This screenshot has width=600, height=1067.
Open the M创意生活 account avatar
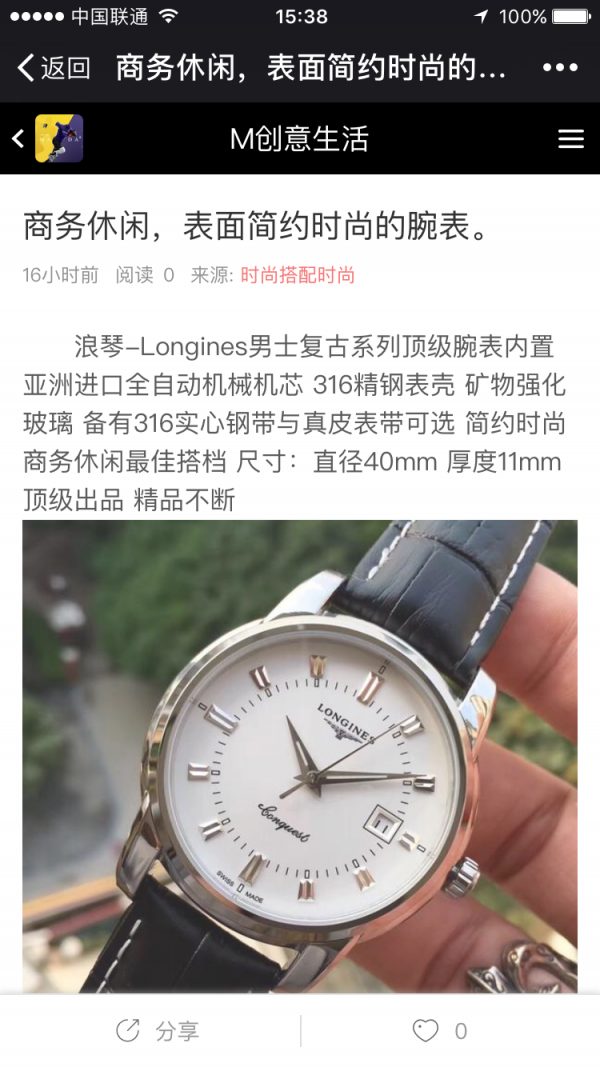(x=59, y=139)
